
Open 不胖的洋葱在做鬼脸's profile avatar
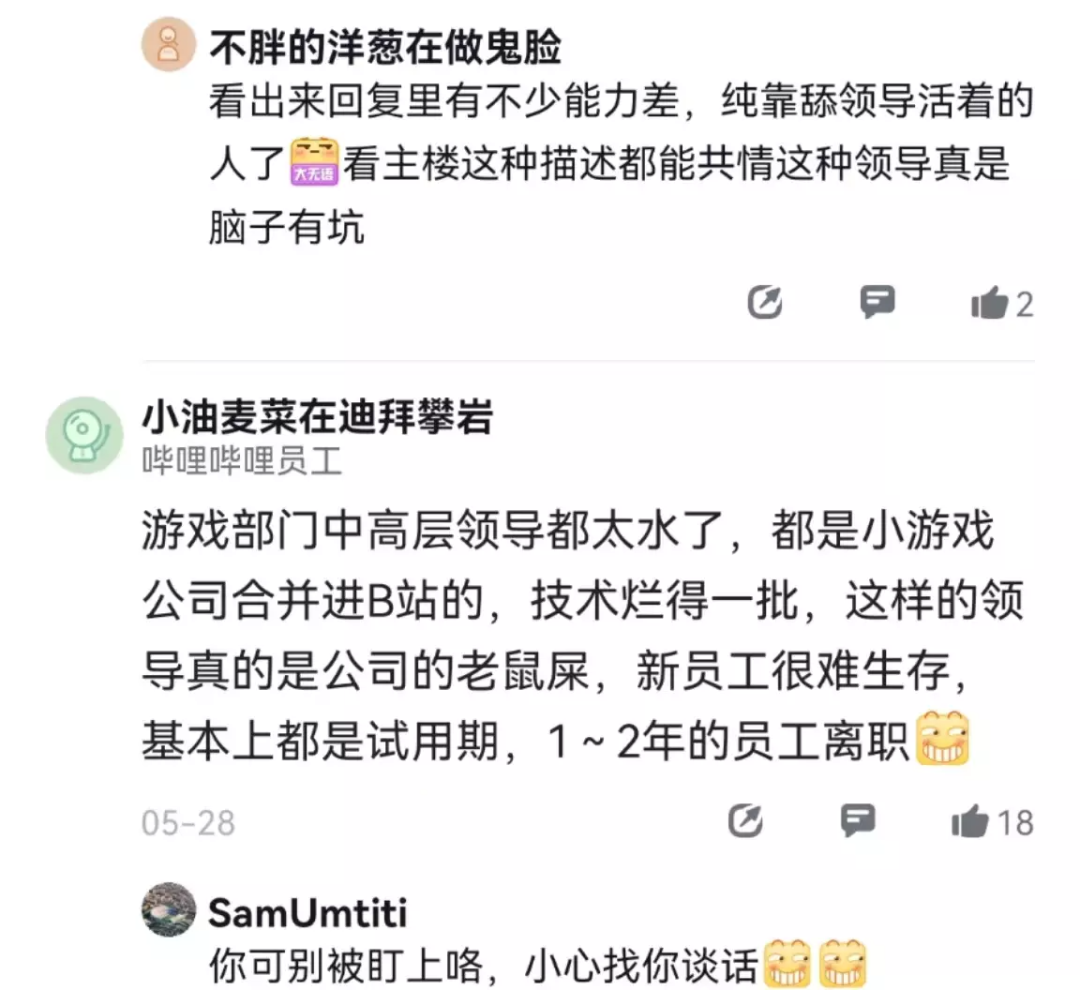168,46
